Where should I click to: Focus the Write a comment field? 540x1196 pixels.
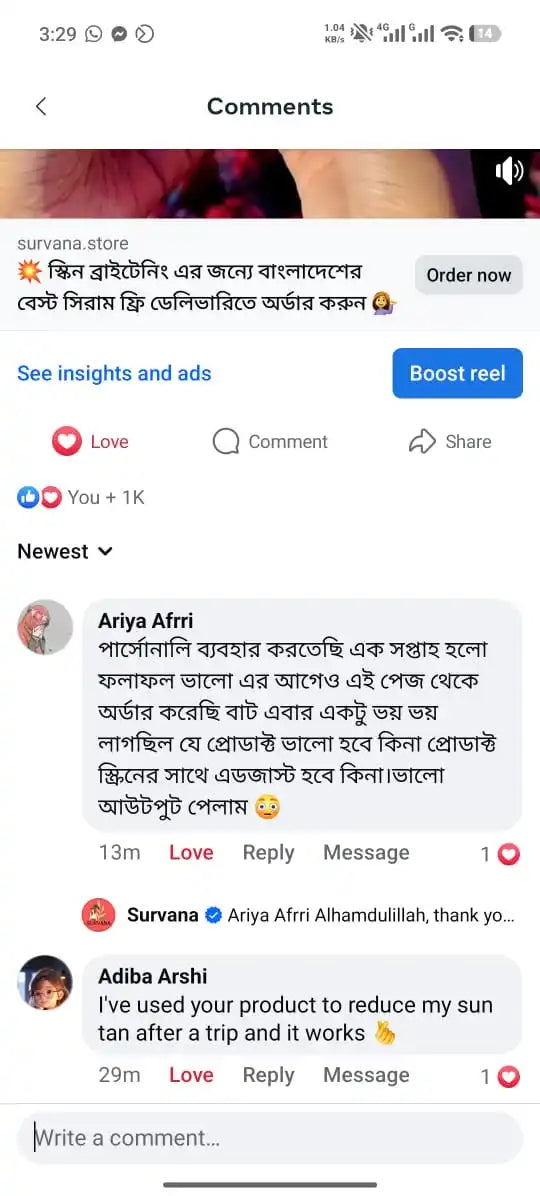coord(270,1139)
